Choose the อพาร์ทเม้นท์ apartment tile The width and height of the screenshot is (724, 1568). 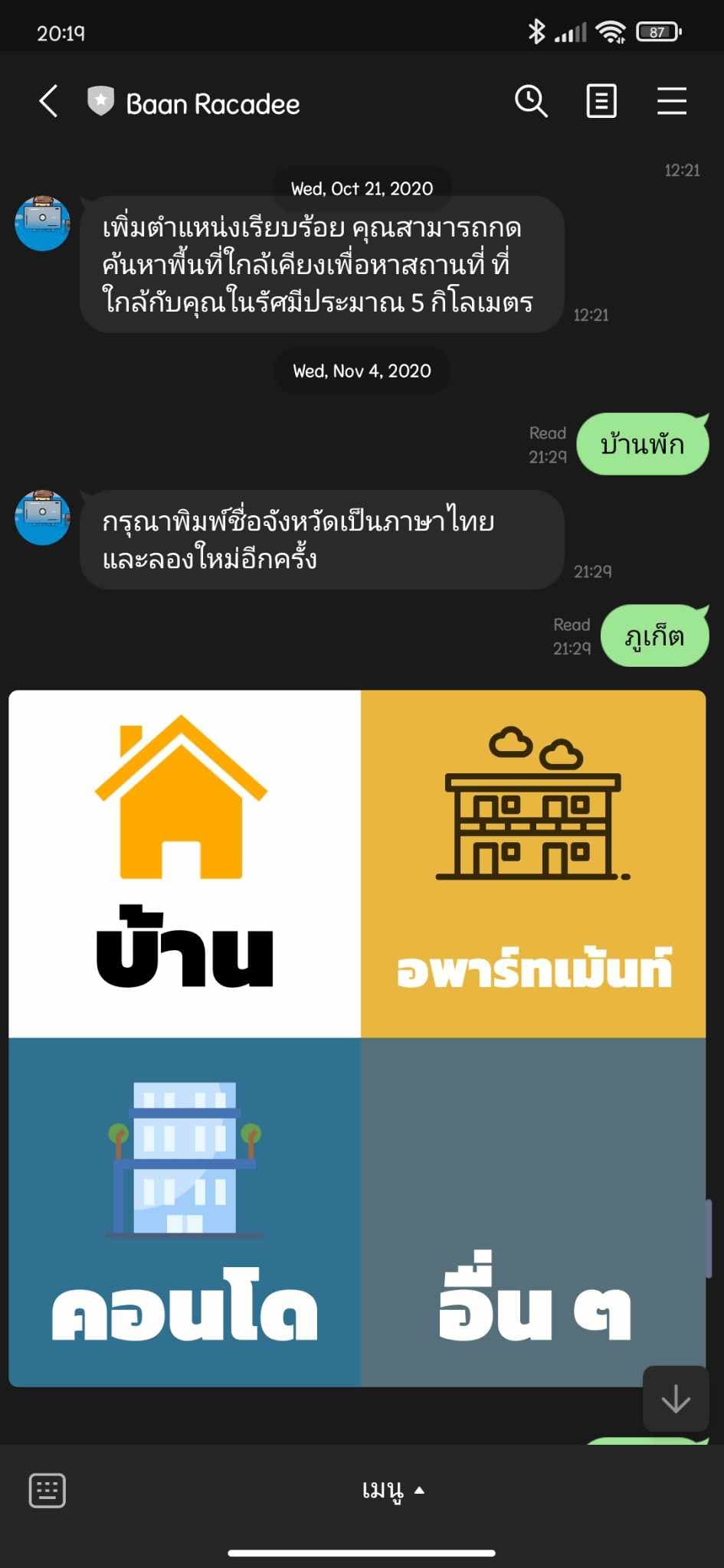click(x=533, y=864)
